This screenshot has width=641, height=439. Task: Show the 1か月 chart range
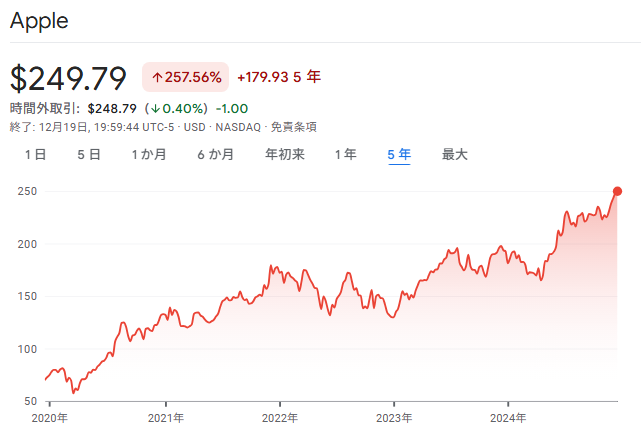149,155
